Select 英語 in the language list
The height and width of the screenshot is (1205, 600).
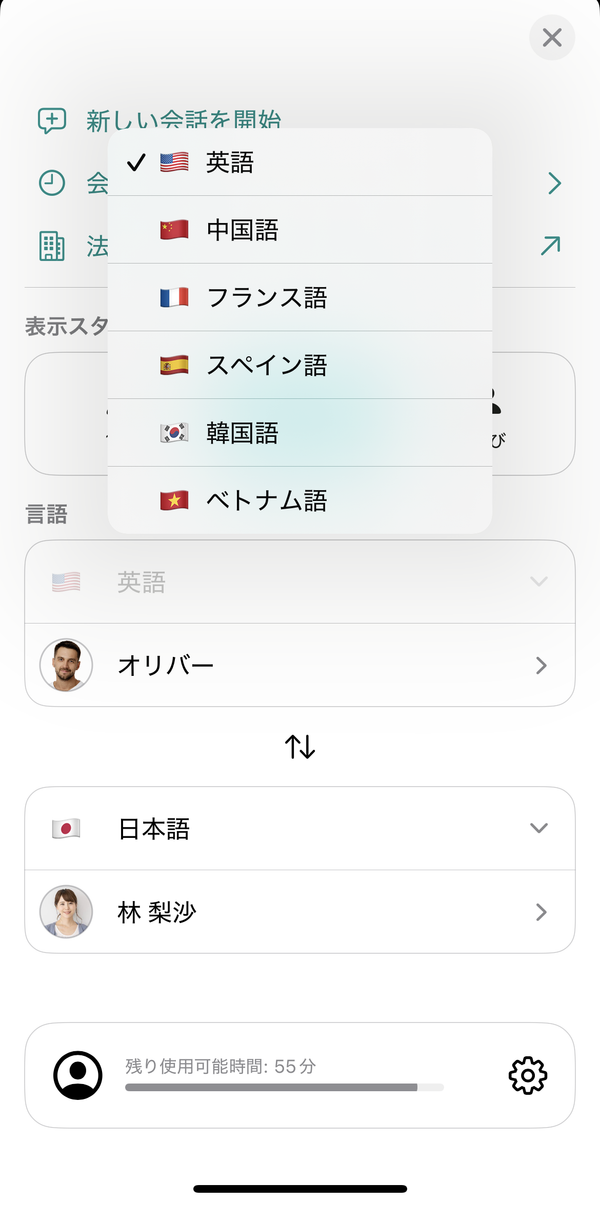tap(300, 162)
